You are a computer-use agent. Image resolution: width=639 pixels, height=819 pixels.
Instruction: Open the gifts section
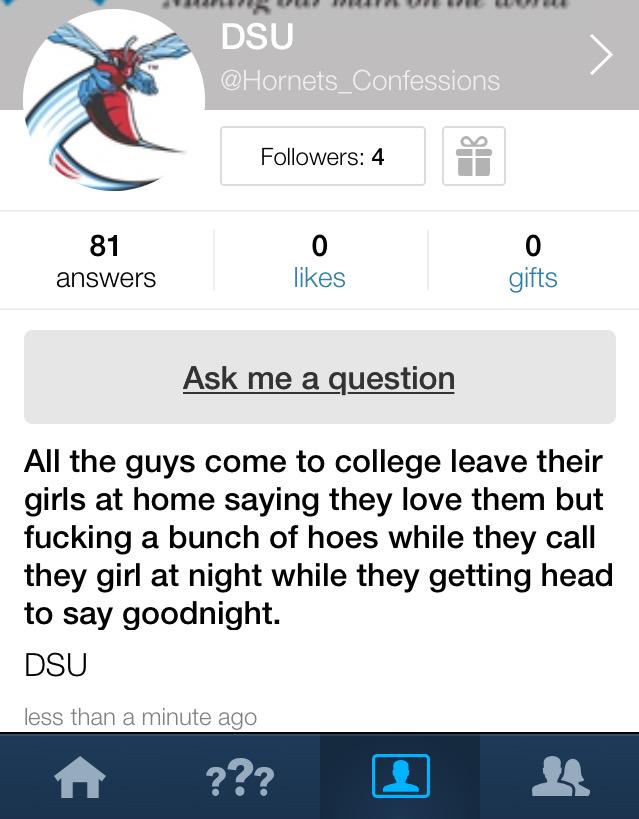[x=532, y=260]
